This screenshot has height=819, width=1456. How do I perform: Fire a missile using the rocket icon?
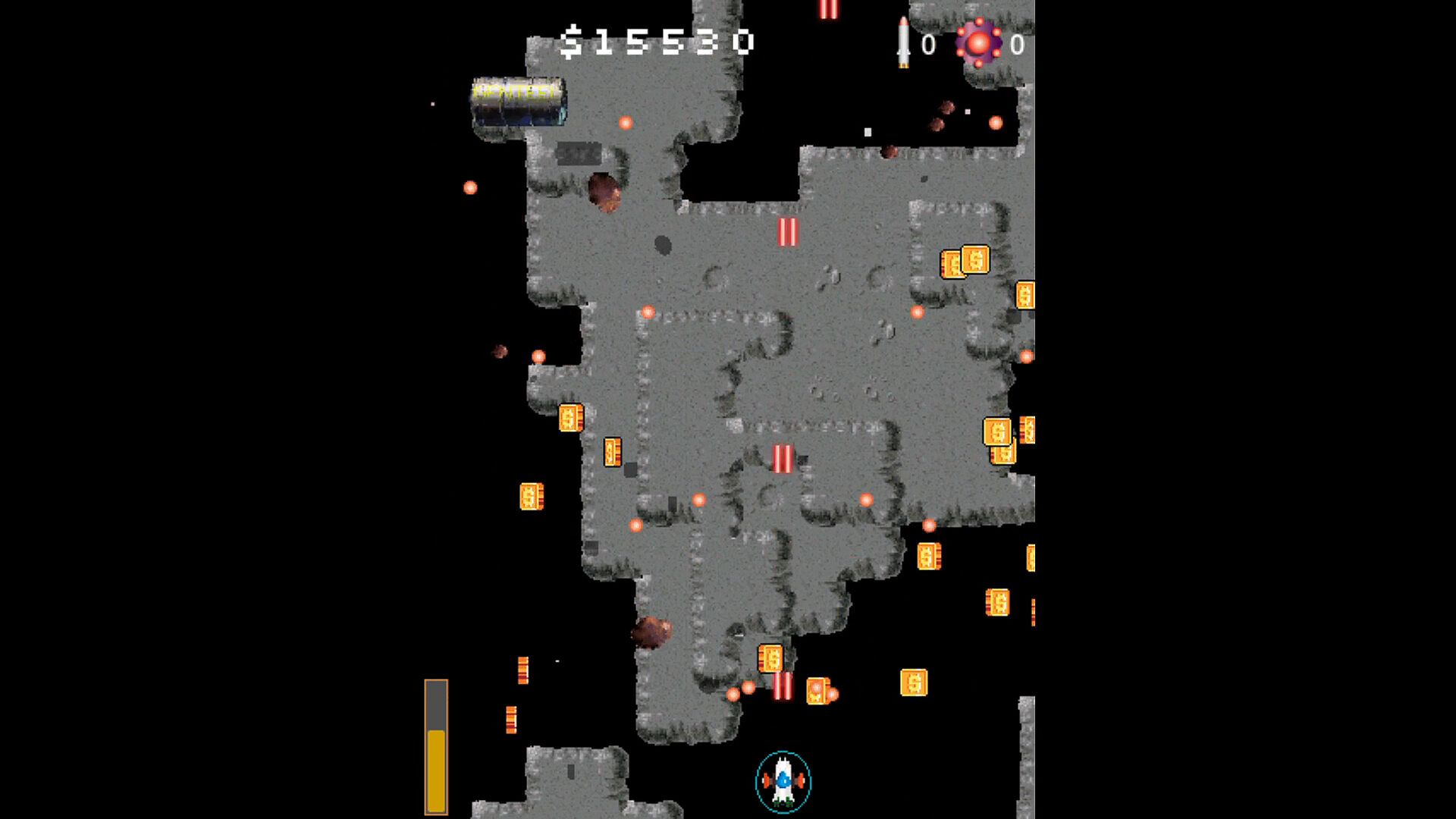pyautogui.click(x=903, y=42)
